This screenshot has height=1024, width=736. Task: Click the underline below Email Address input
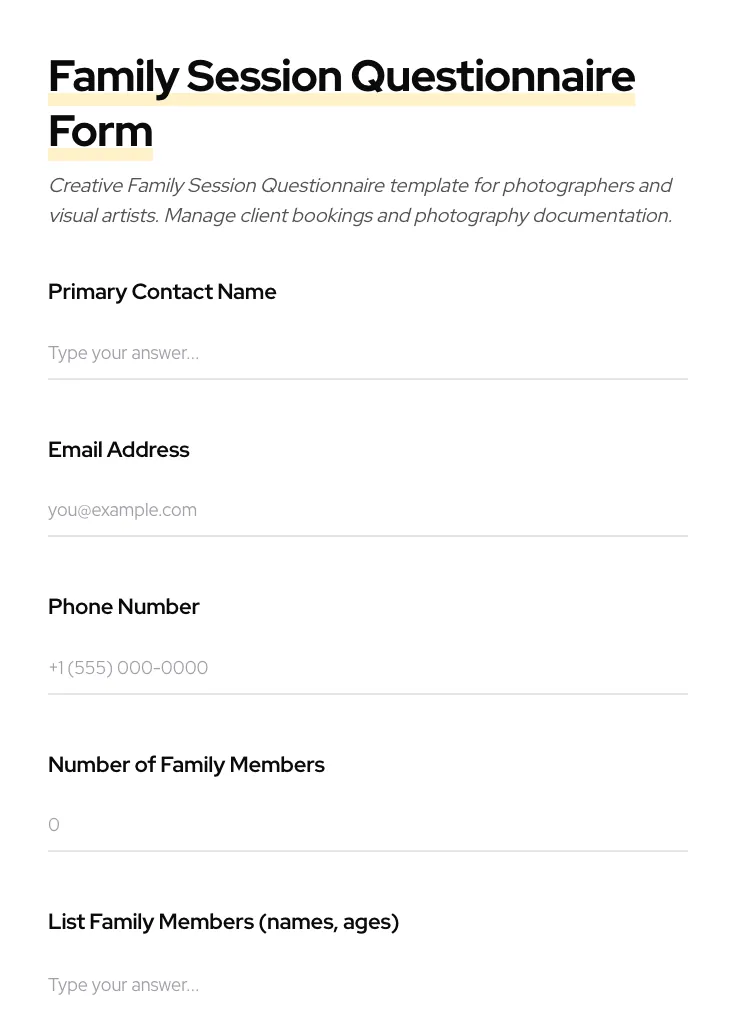coord(368,538)
